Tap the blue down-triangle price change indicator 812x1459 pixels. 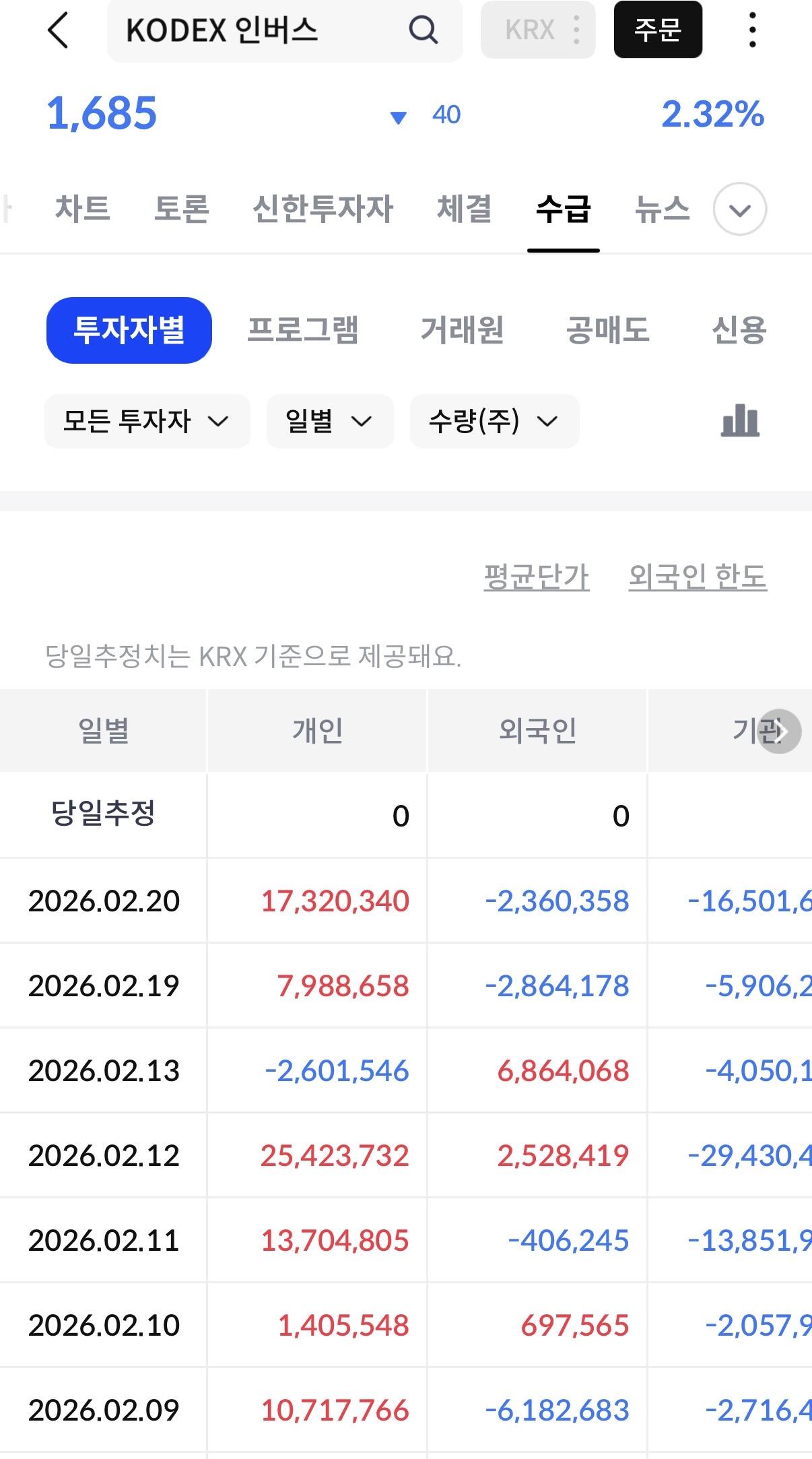click(x=399, y=116)
